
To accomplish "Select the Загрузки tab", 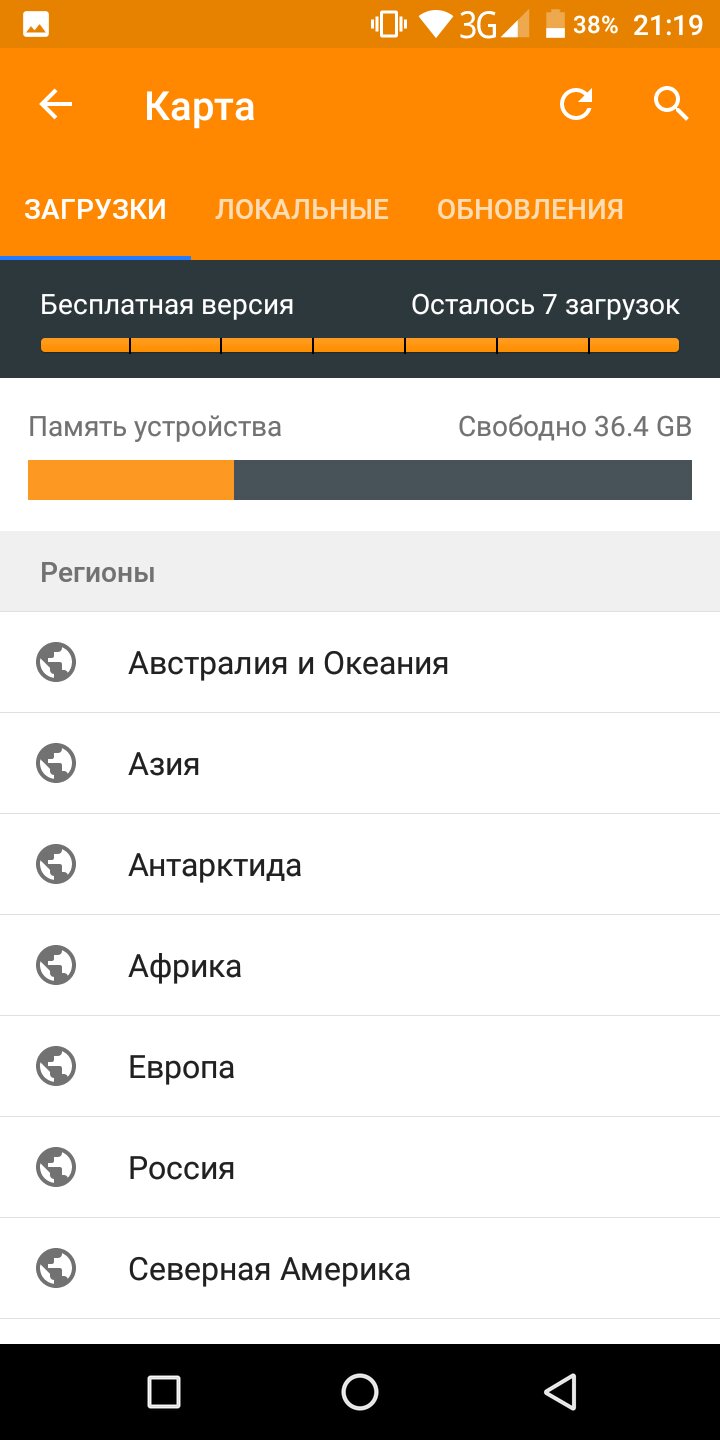I will [x=95, y=209].
